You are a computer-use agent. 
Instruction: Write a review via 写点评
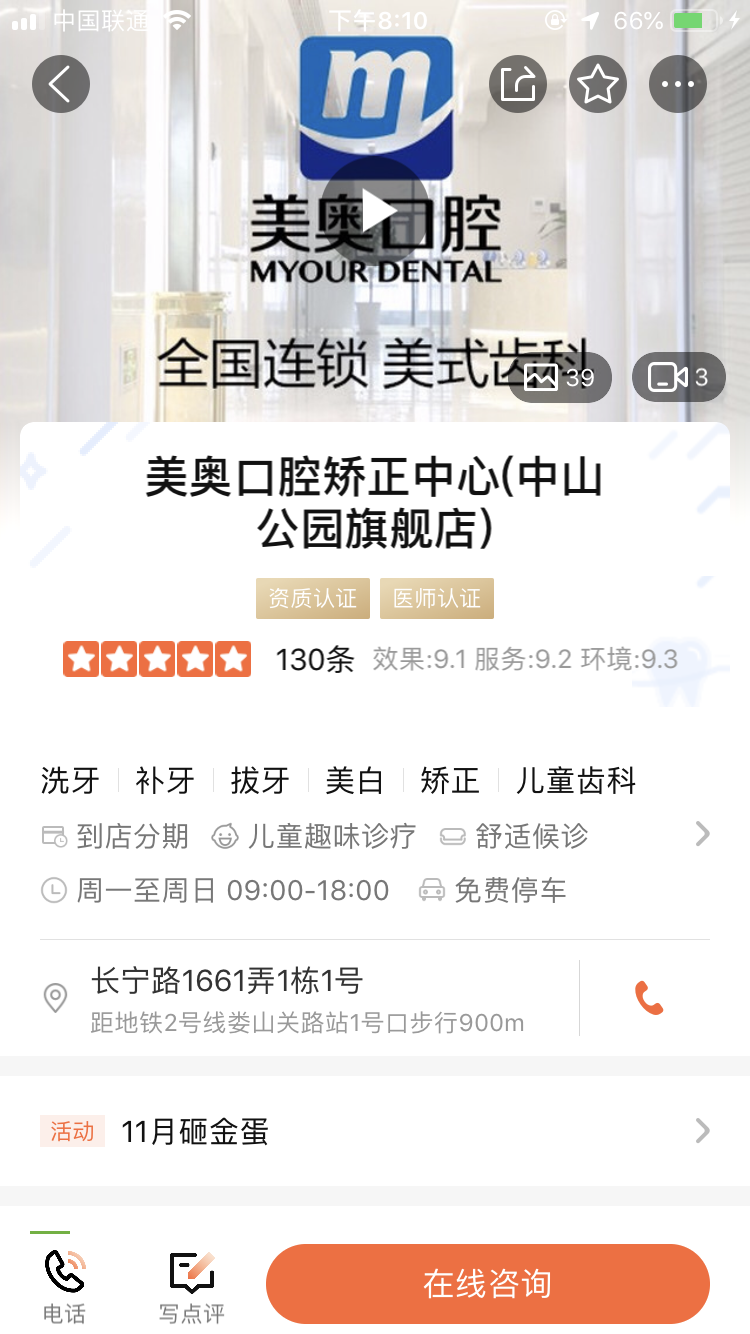[x=191, y=1286]
